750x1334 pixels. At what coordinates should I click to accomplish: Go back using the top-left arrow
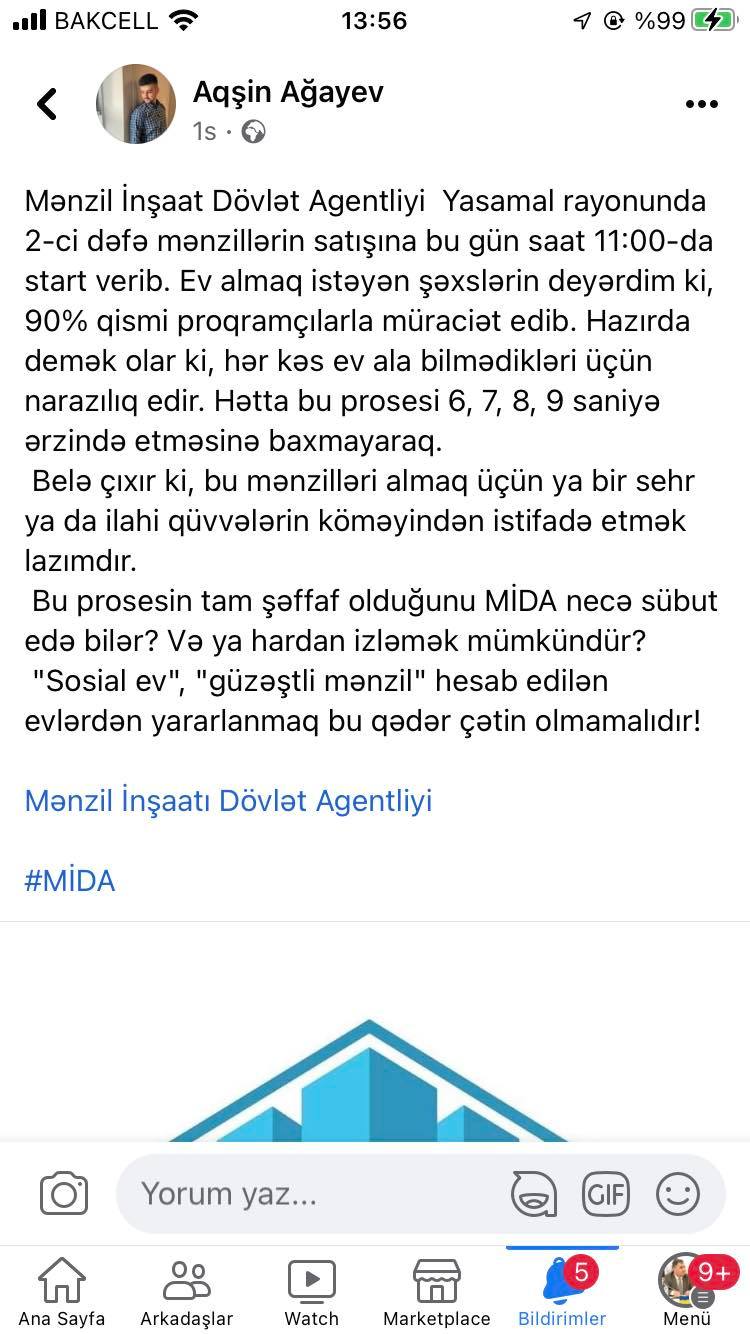point(47,104)
